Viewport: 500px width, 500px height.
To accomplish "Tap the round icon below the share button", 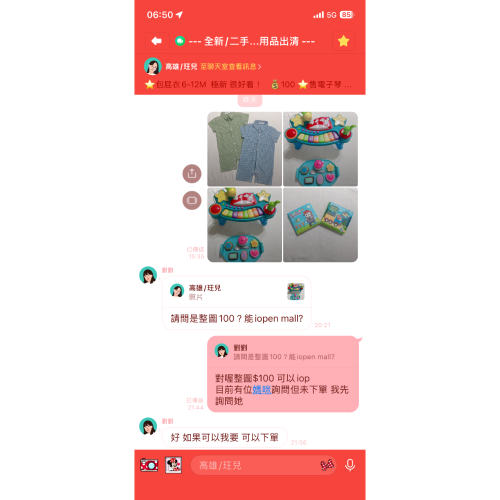I will tap(192, 200).
